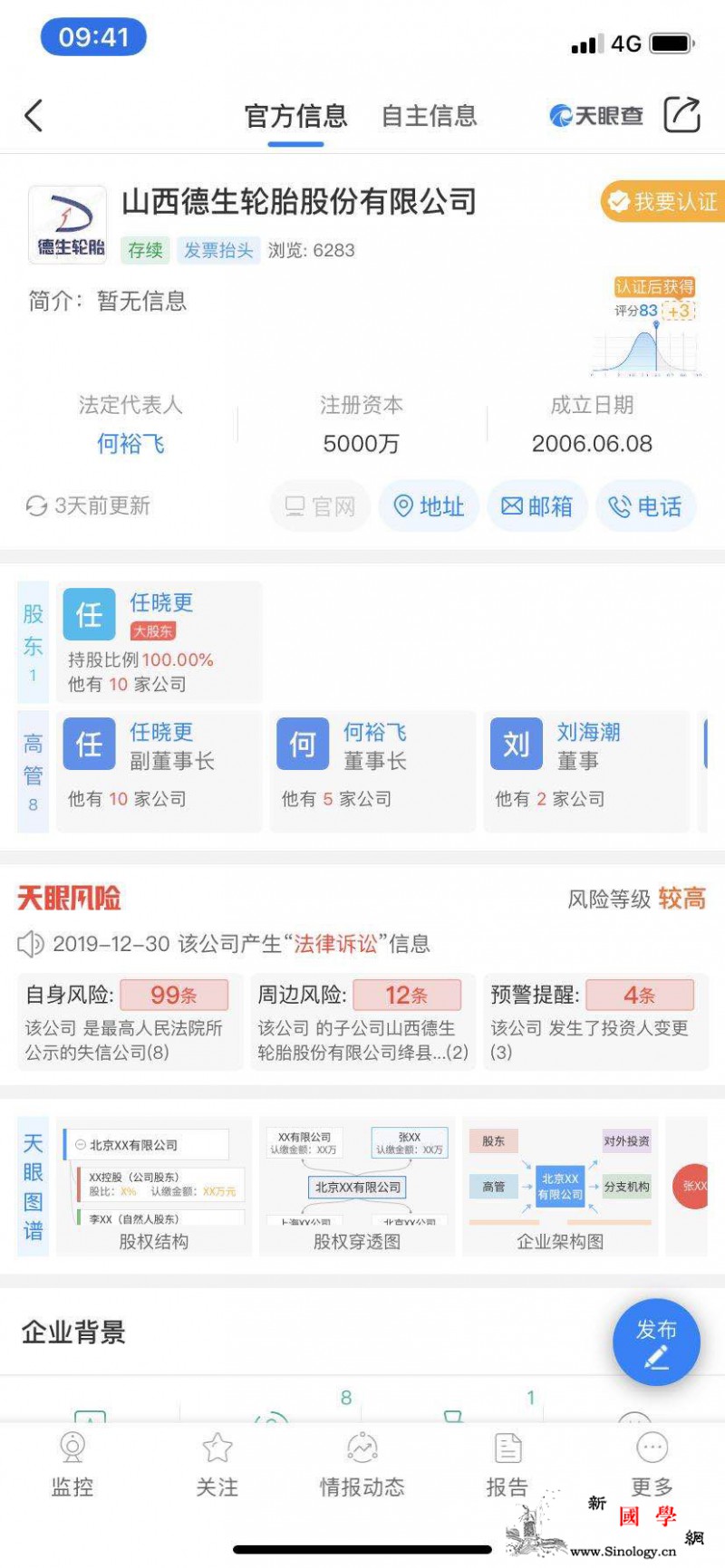Tap the 我要认证 button
This screenshot has width=725, height=1568.
click(x=664, y=202)
